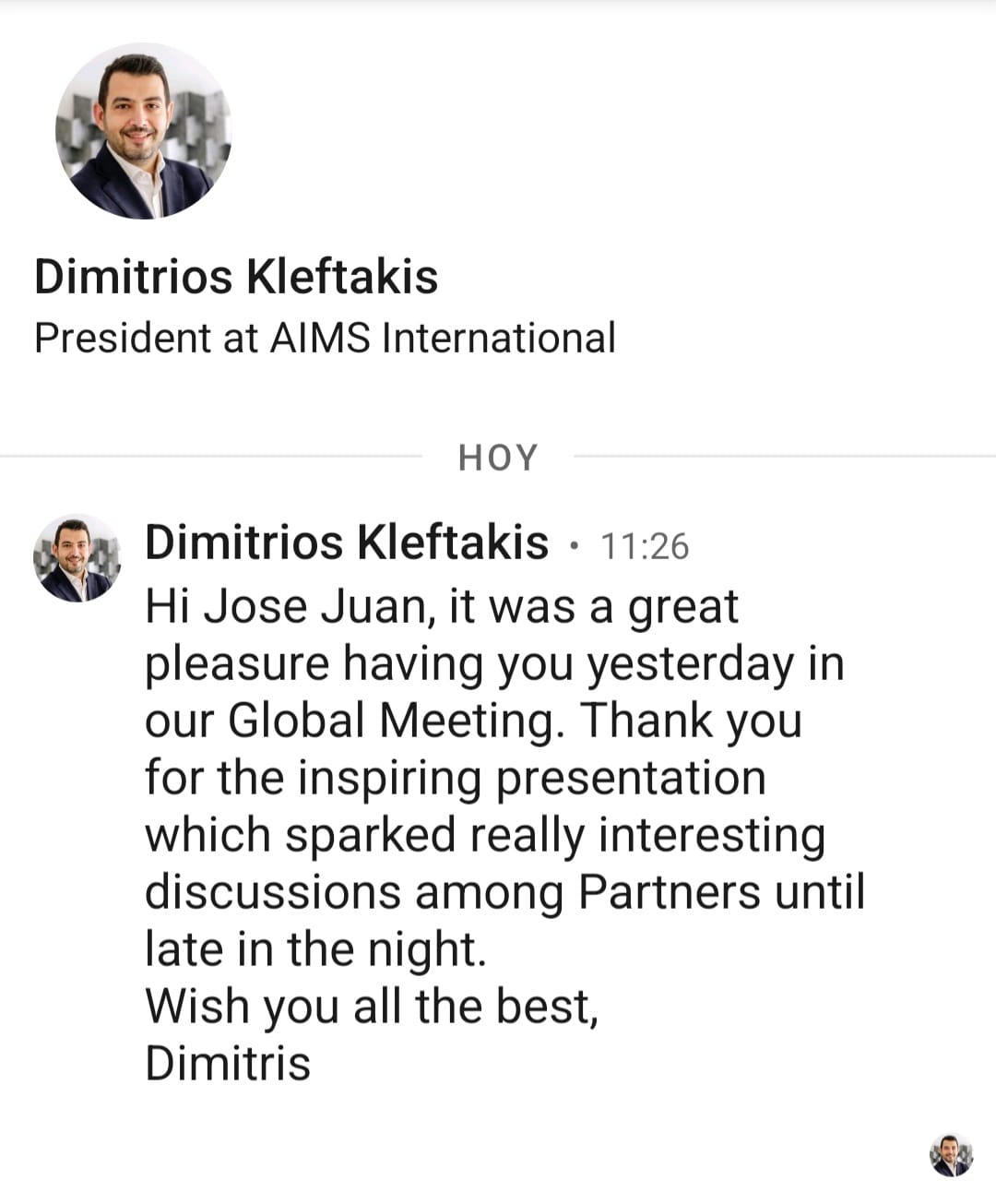Open sender name above the 11:26 message

(x=347, y=542)
